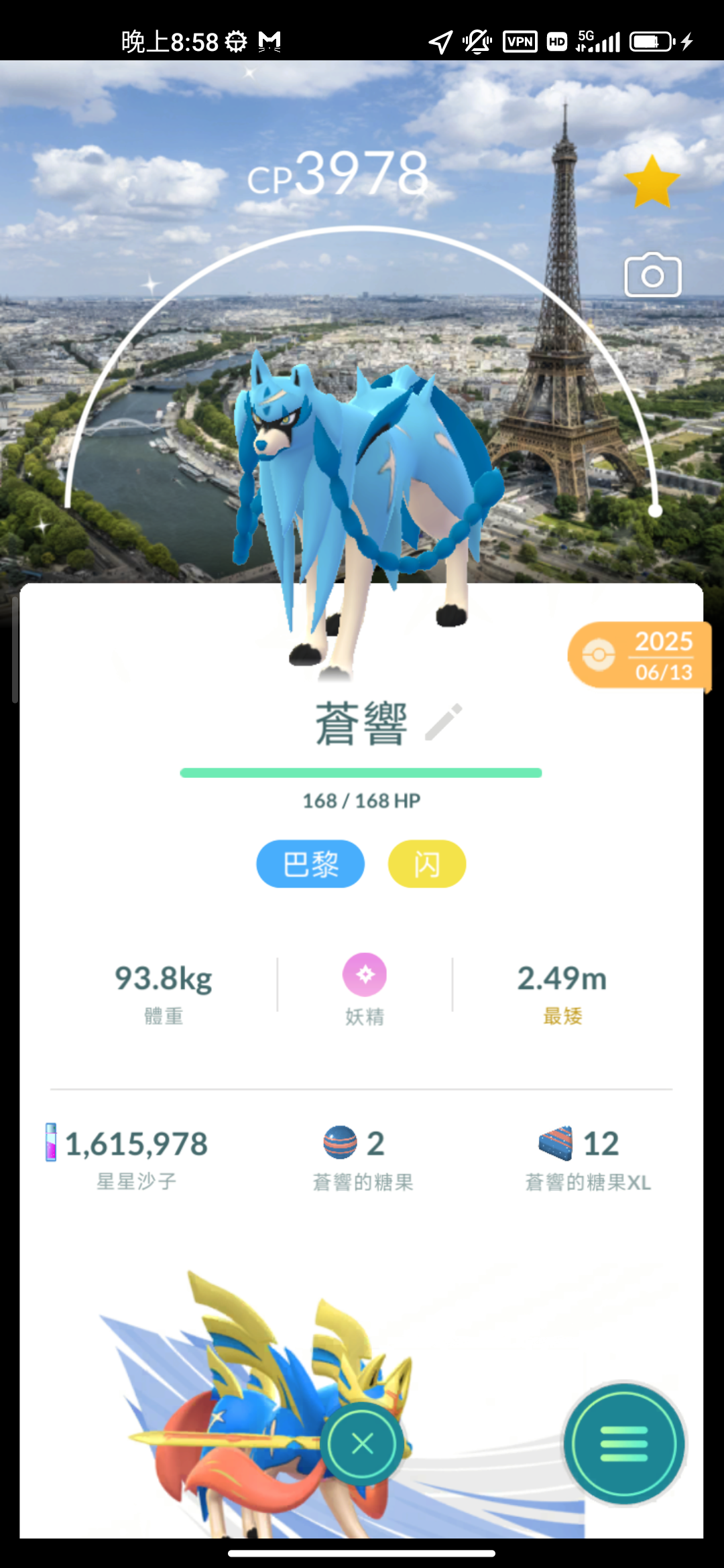This screenshot has height=1568, width=724.
Task: Close the Pokémon details screen
Action: click(363, 1443)
